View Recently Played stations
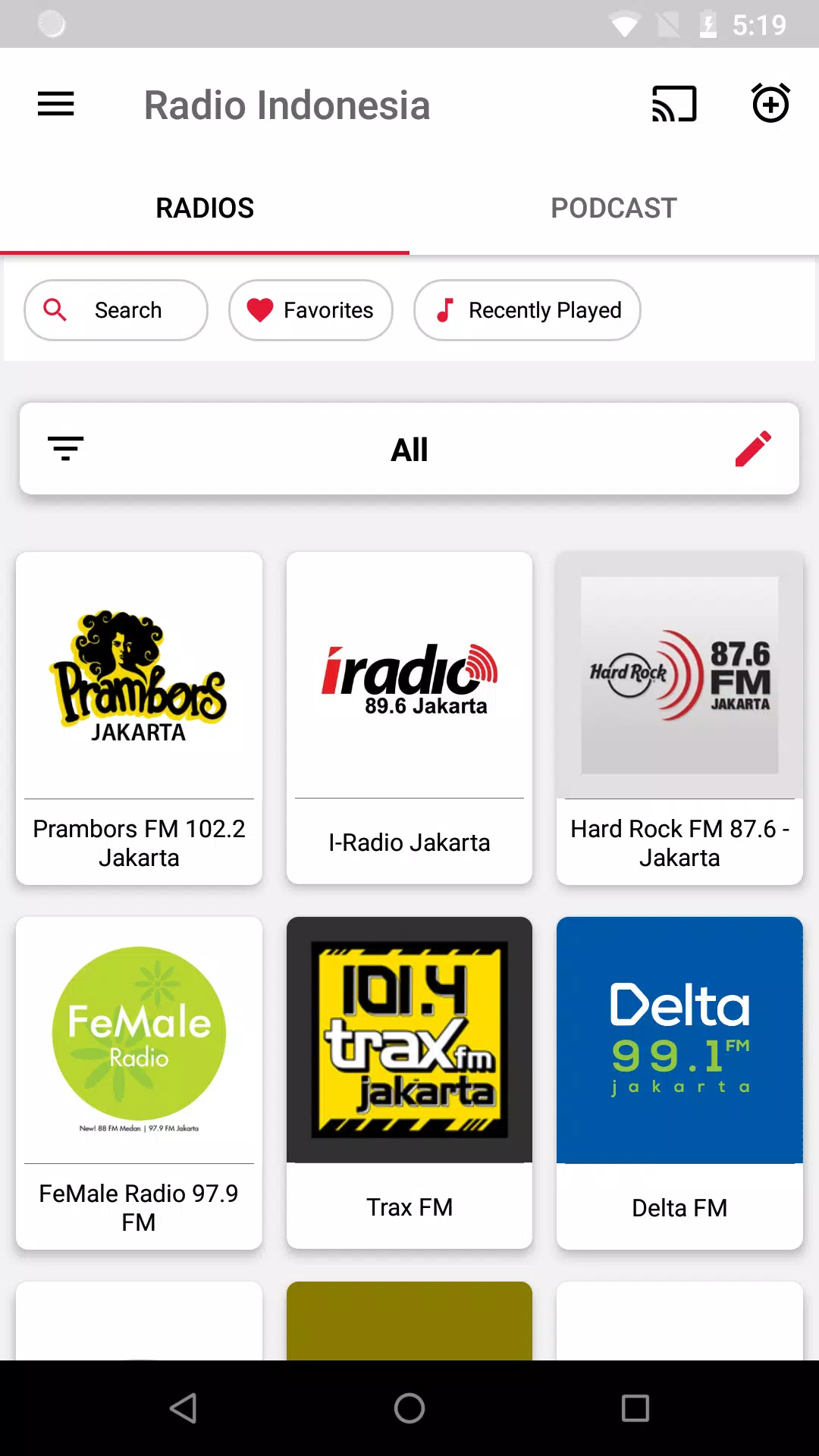The height and width of the screenshot is (1456, 819). point(527,310)
